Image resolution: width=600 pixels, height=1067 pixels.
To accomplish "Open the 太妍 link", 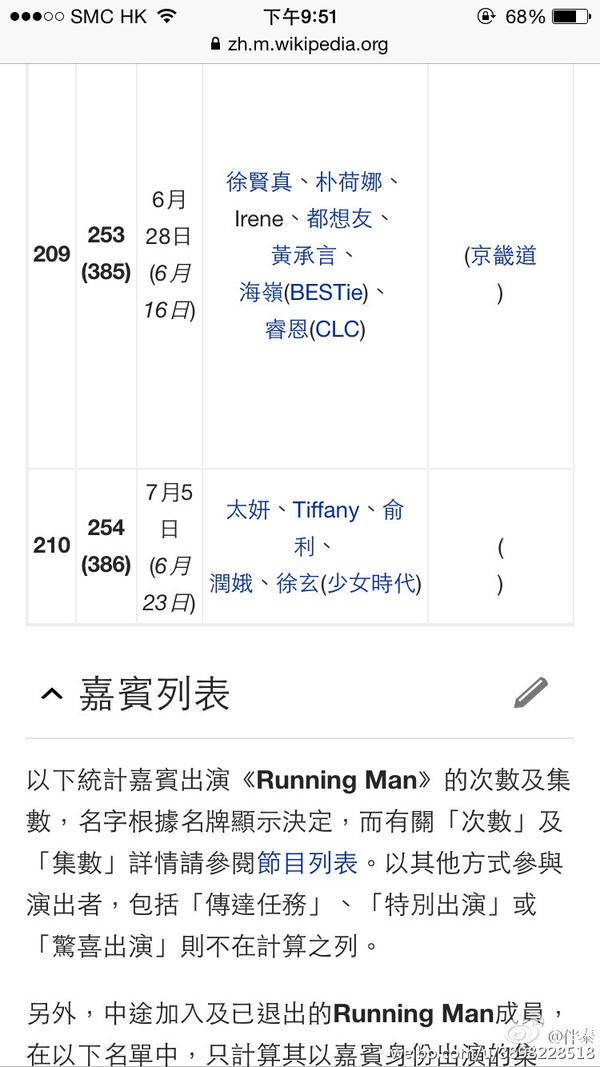I will click(x=248, y=510).
